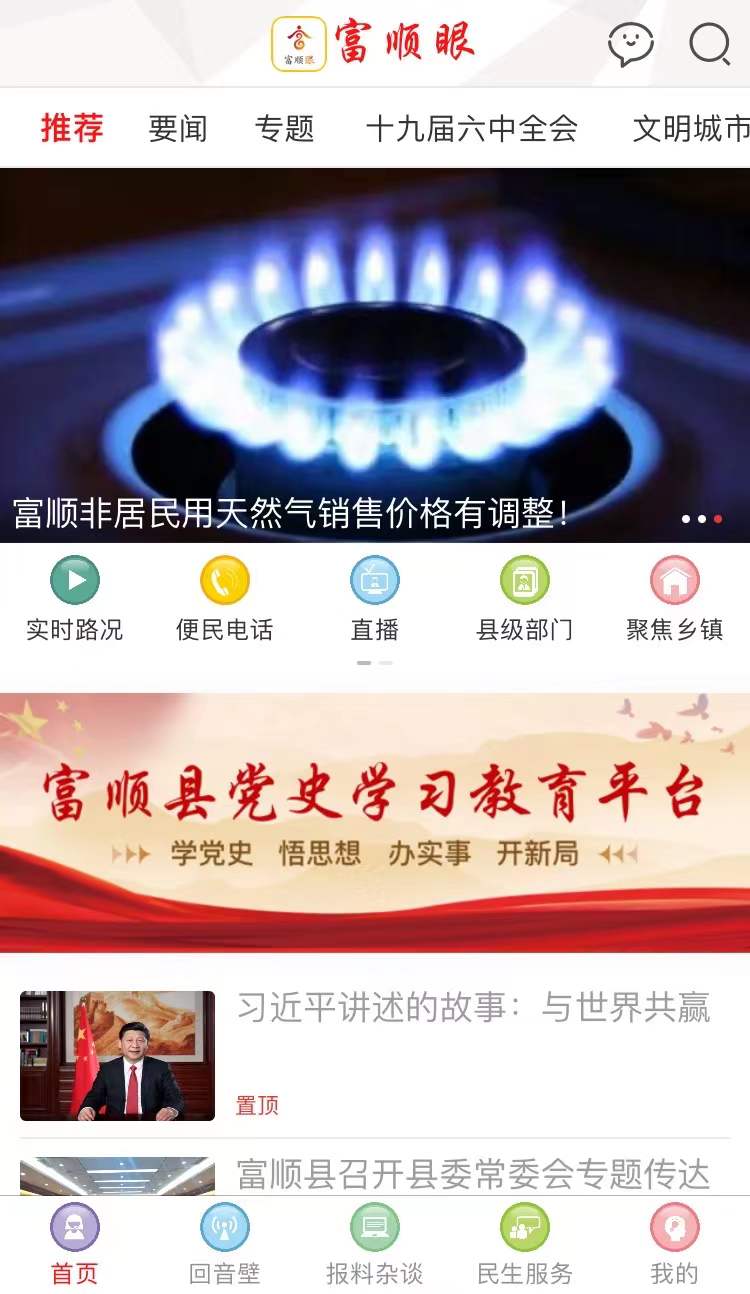750x1294 pixels.
Task: Open the 直播 shortcut
Action: click(x=375, y=598)
